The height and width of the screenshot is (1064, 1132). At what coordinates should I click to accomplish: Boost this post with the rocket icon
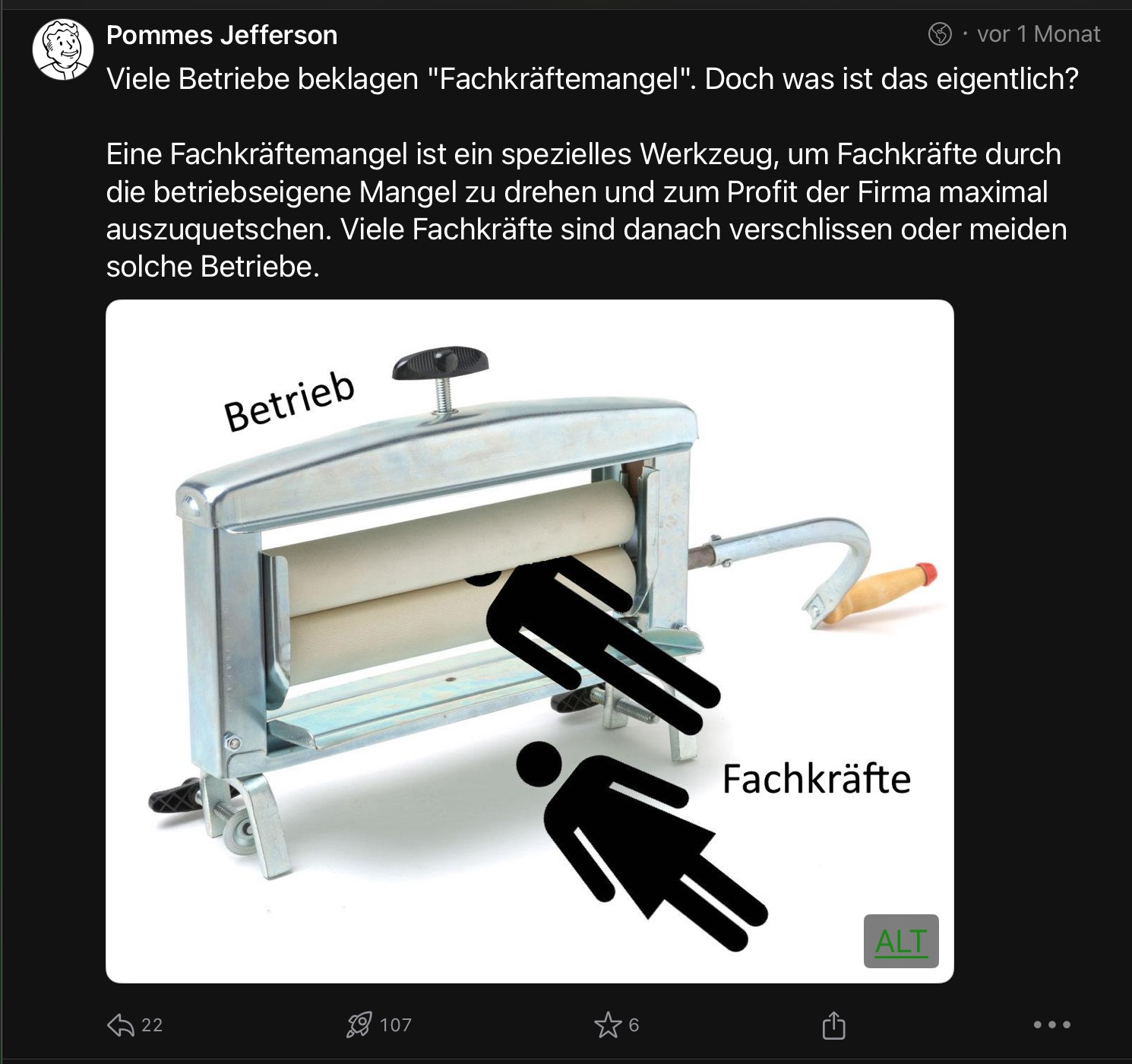(x=359, y=1024)
